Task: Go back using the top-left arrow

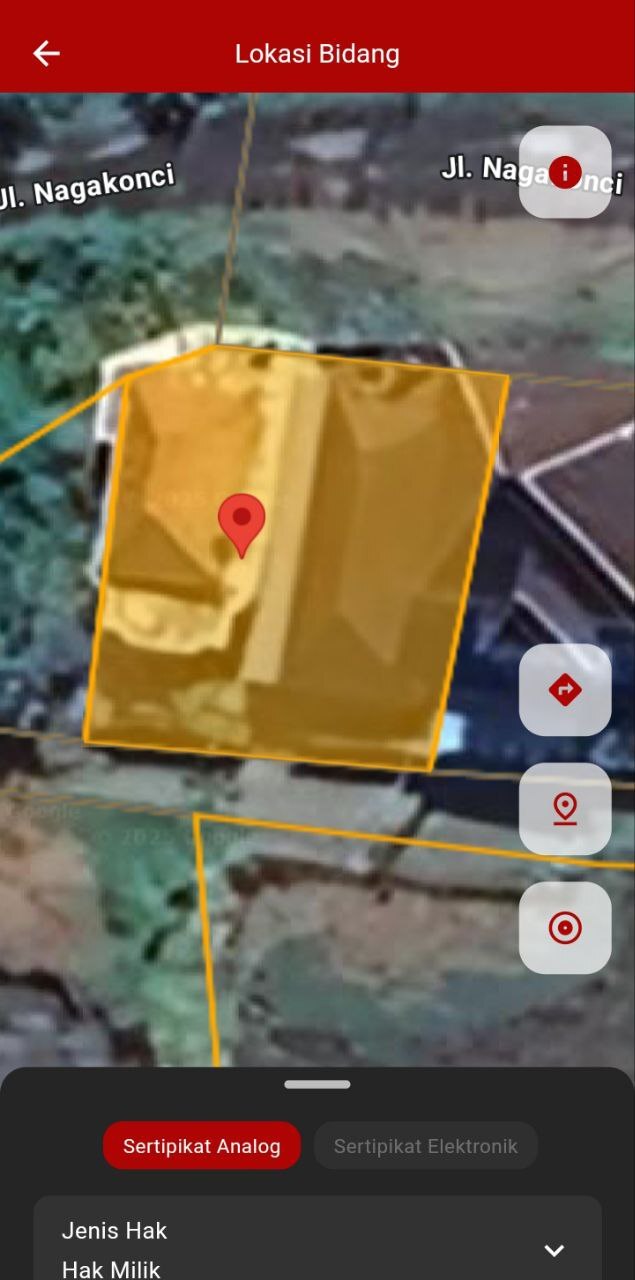Action: (x=46, y=54)
